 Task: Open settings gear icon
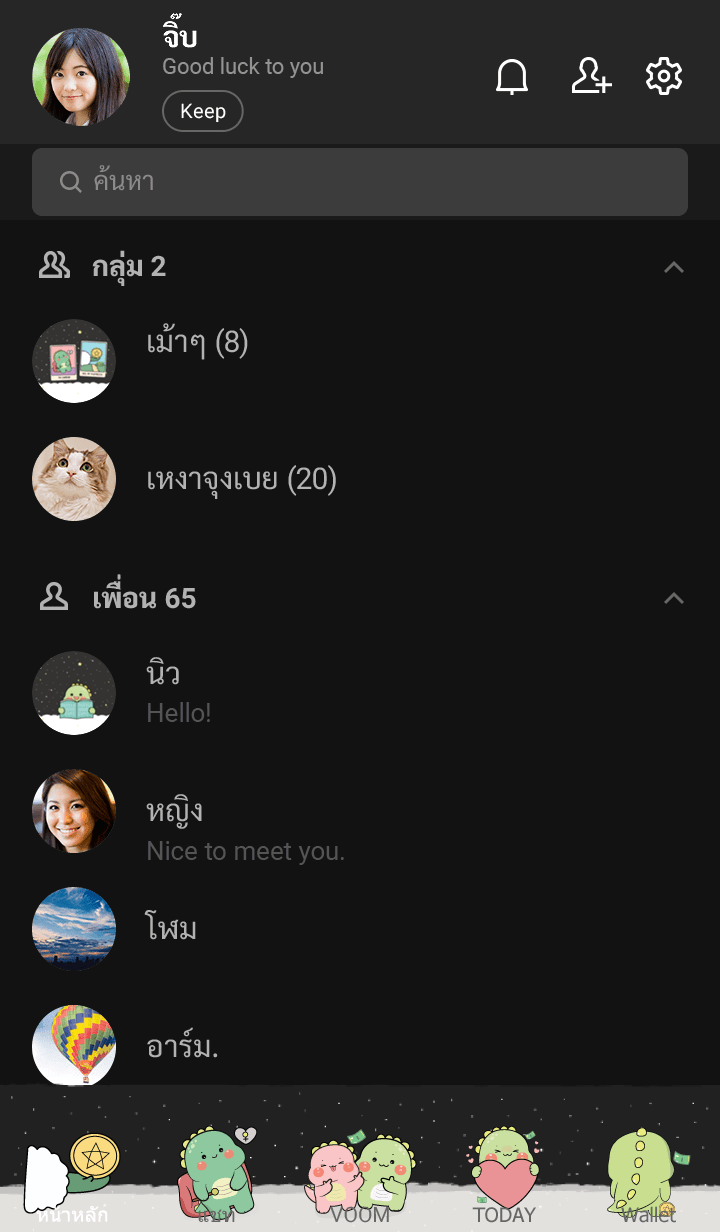[664, 77]
